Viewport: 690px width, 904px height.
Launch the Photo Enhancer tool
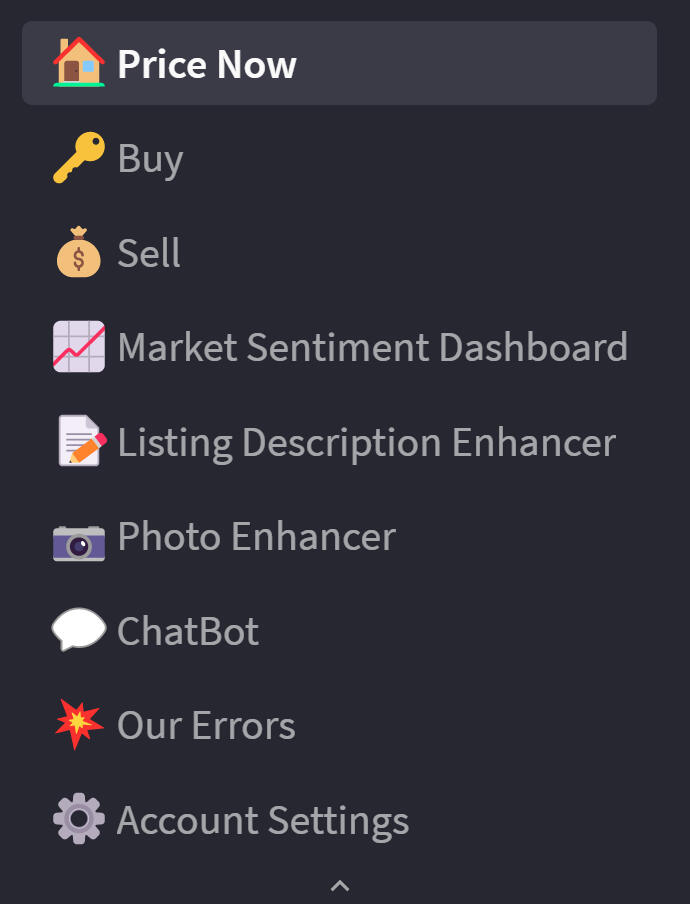coord(256,537)
